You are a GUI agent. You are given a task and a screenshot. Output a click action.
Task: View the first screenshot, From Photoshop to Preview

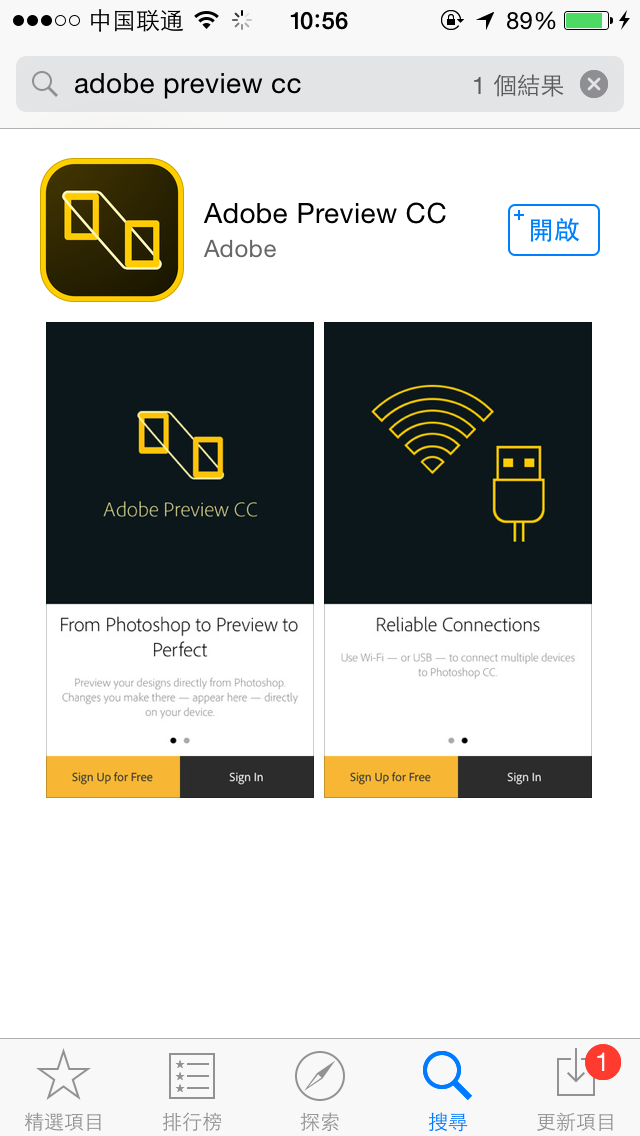coord(180,560)
